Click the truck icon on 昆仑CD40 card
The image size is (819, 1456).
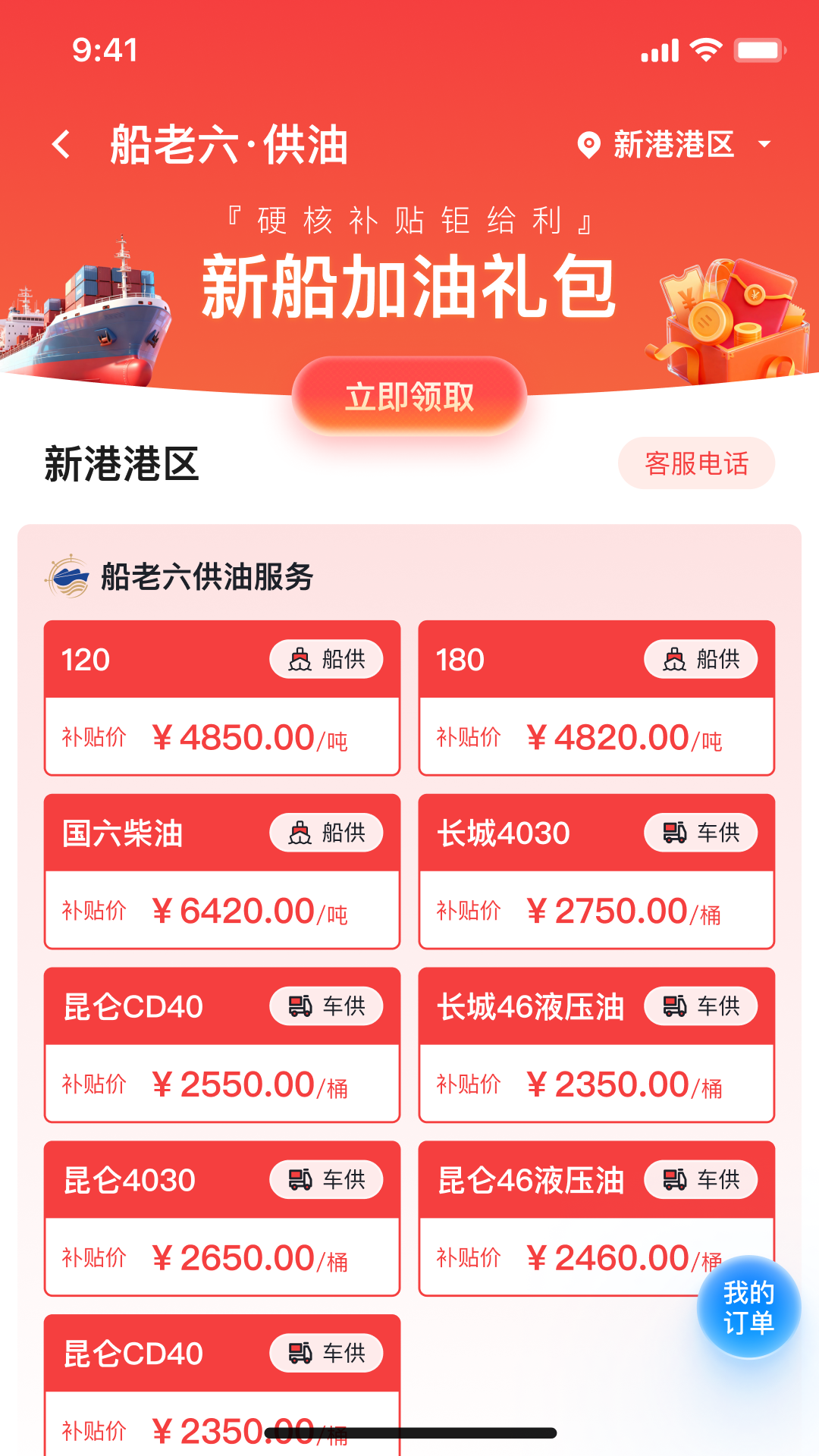(300, 1006)
